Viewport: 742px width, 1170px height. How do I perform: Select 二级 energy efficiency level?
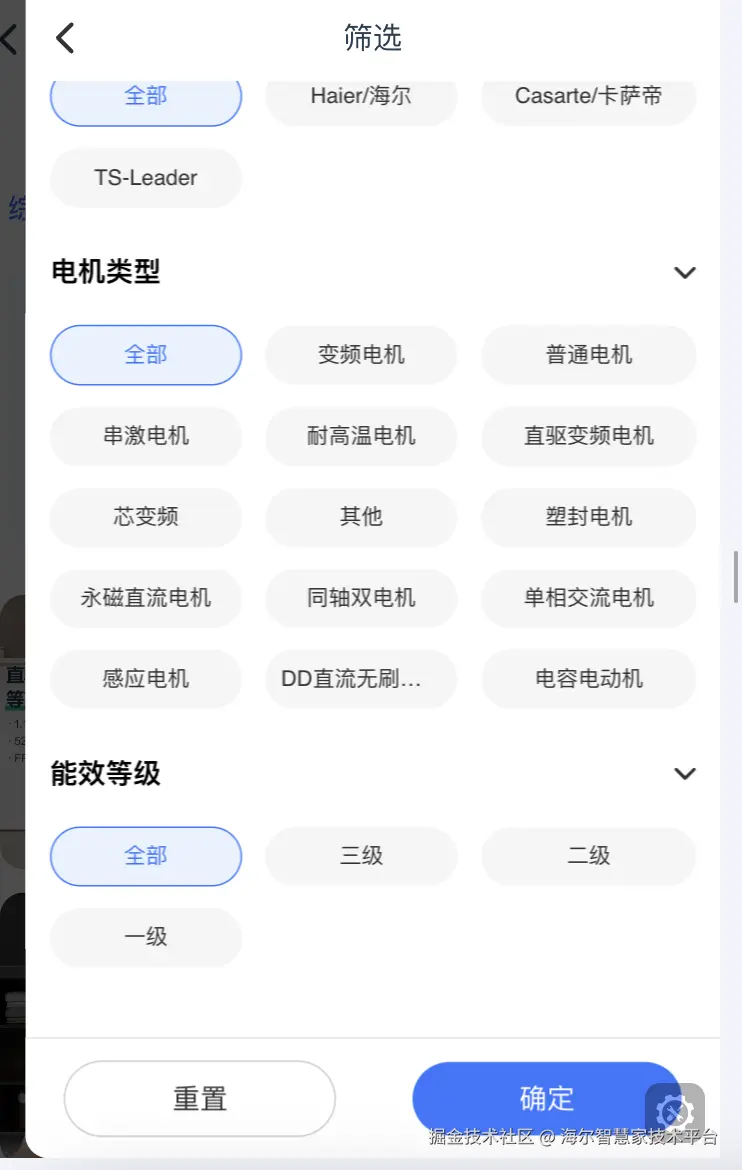588,856
